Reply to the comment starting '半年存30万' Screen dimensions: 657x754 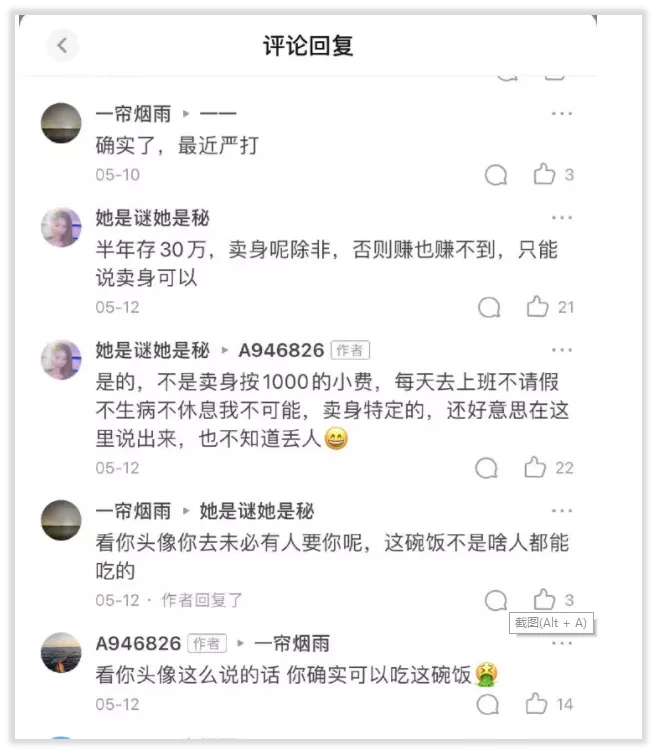point(489,307)
